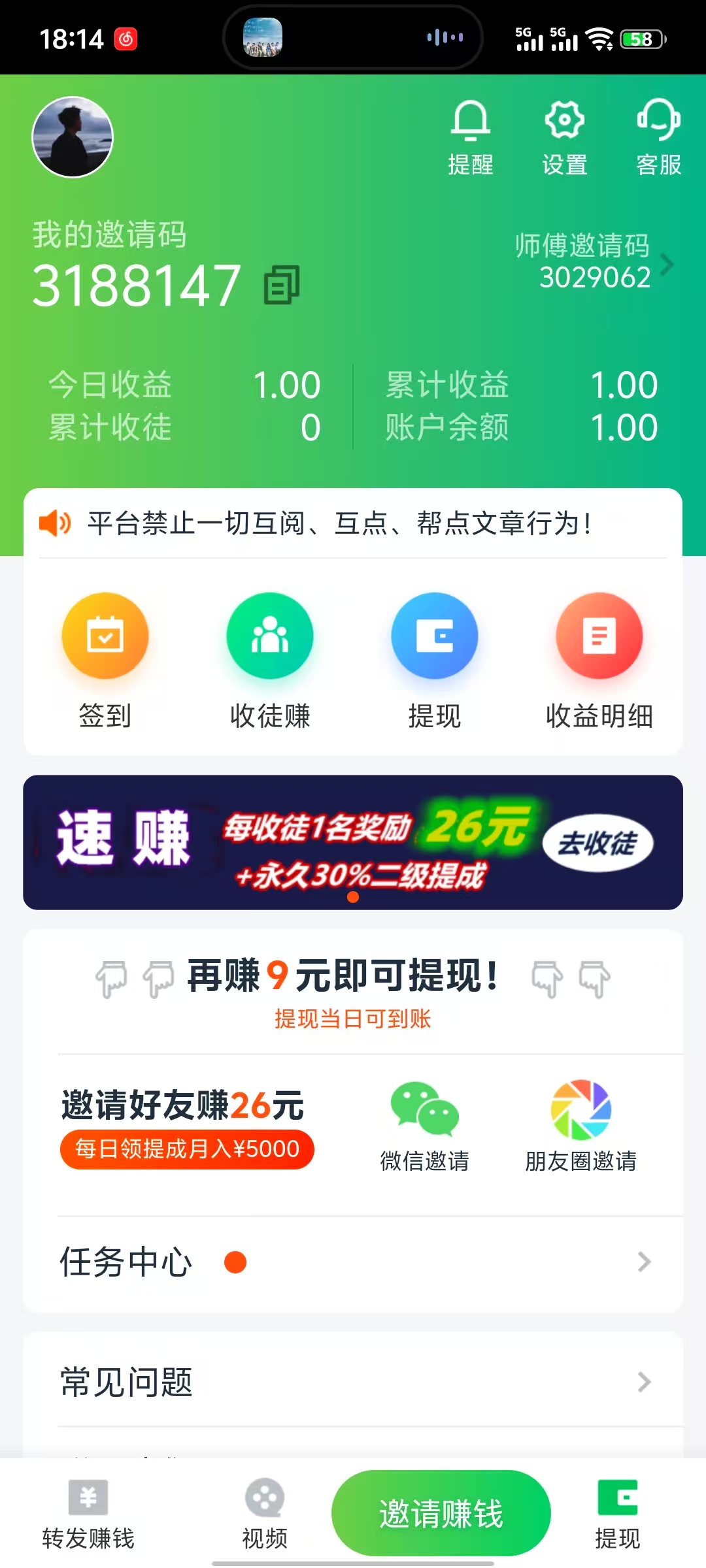View 收益明细 earnings details
Image resolution: width=706 pixels, height=1568 pixels.
pos(599,660)
